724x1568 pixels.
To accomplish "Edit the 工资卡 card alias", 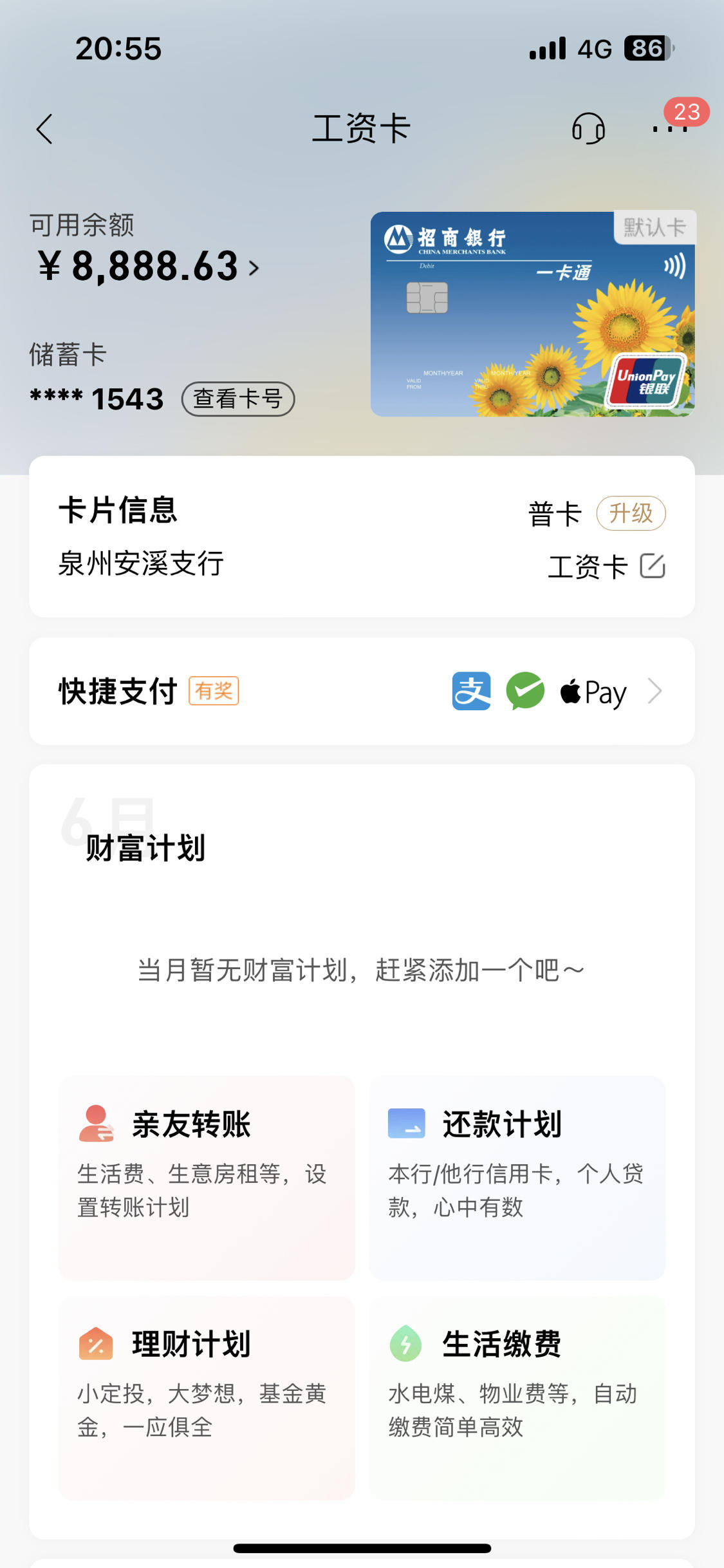I will [653, 566].
